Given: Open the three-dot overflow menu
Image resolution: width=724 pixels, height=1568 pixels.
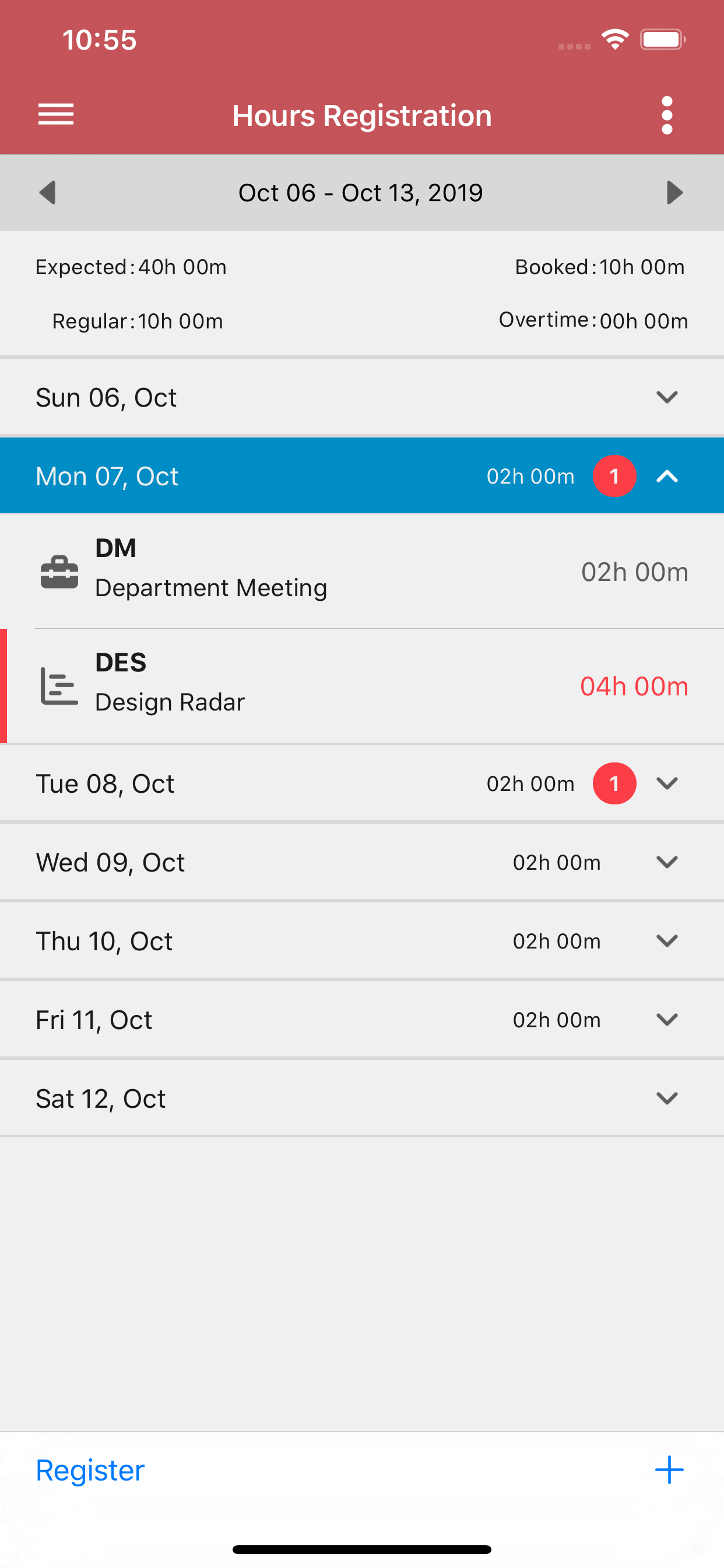Looking at the screenshot, I should [x=667, y=115].
